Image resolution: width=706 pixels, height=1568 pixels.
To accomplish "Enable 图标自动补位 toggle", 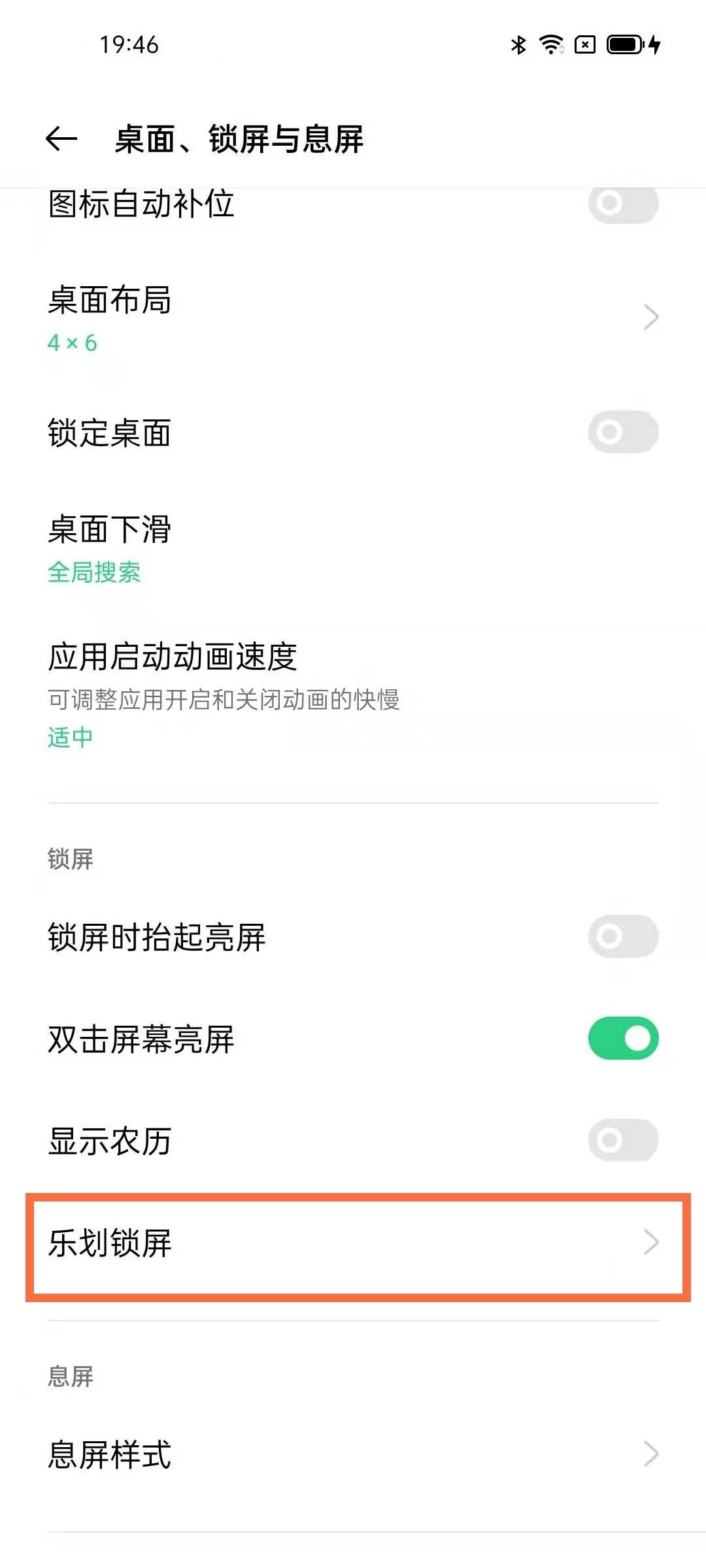I will click(623, 204).
